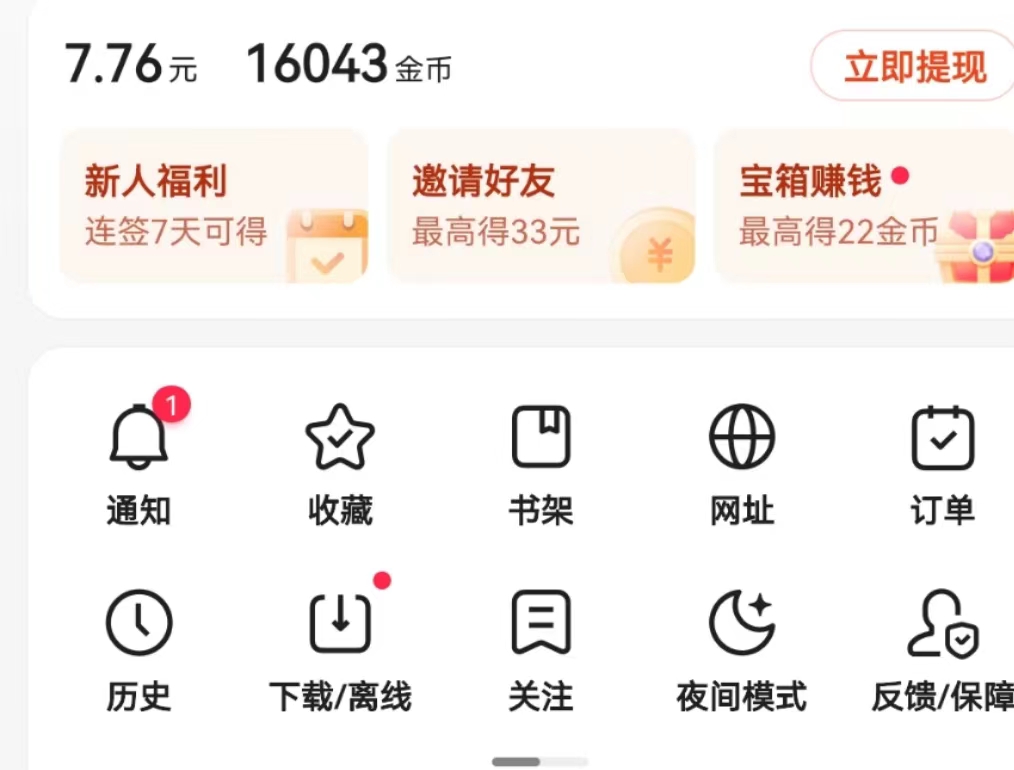Tap the 立即提现 withdraw button
Image resolution: width=1014 pixels, height=770 pixels.
(914, 67)
